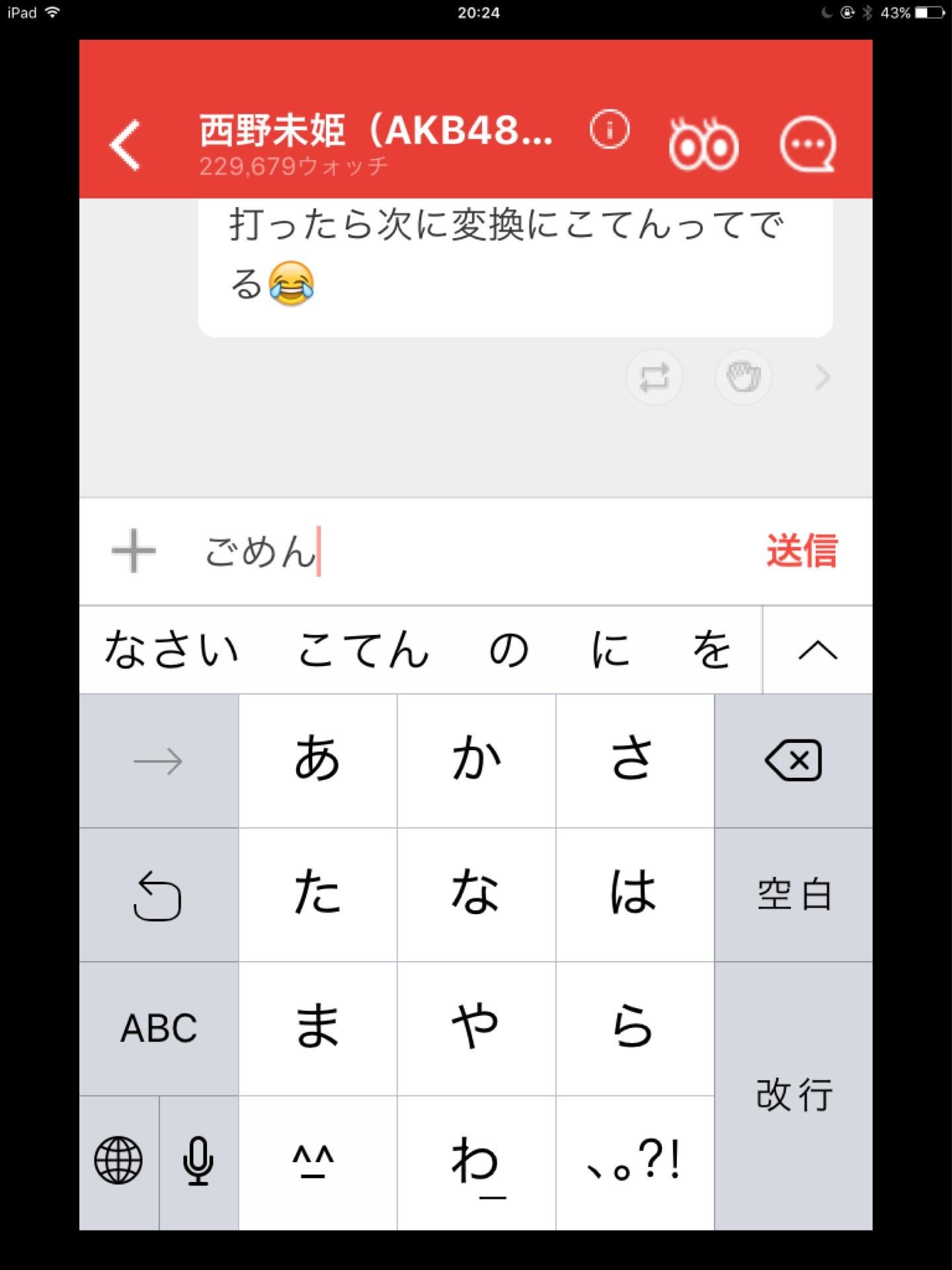The width and height of the screenshot is (952, 1270).
Task: Tap the clap hand icon under the message
Action: [x=742, y=376]
